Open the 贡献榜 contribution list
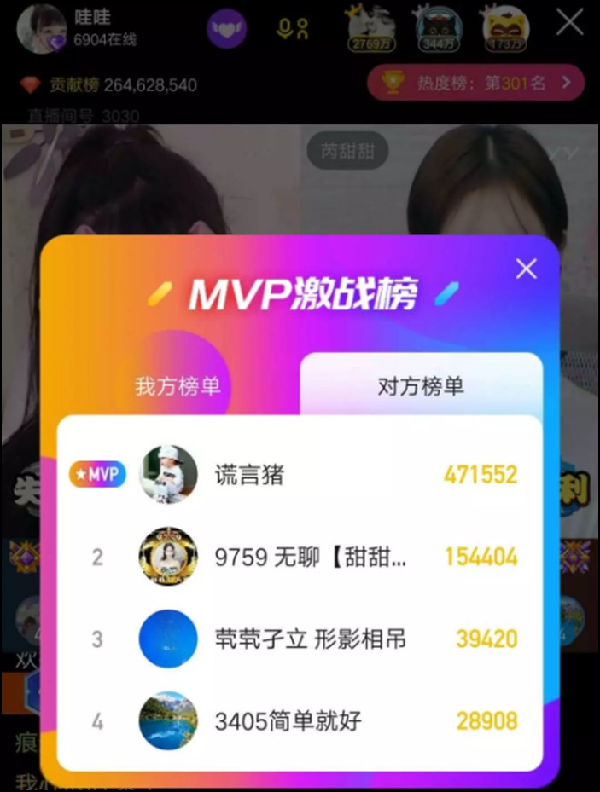 point(110,85)
